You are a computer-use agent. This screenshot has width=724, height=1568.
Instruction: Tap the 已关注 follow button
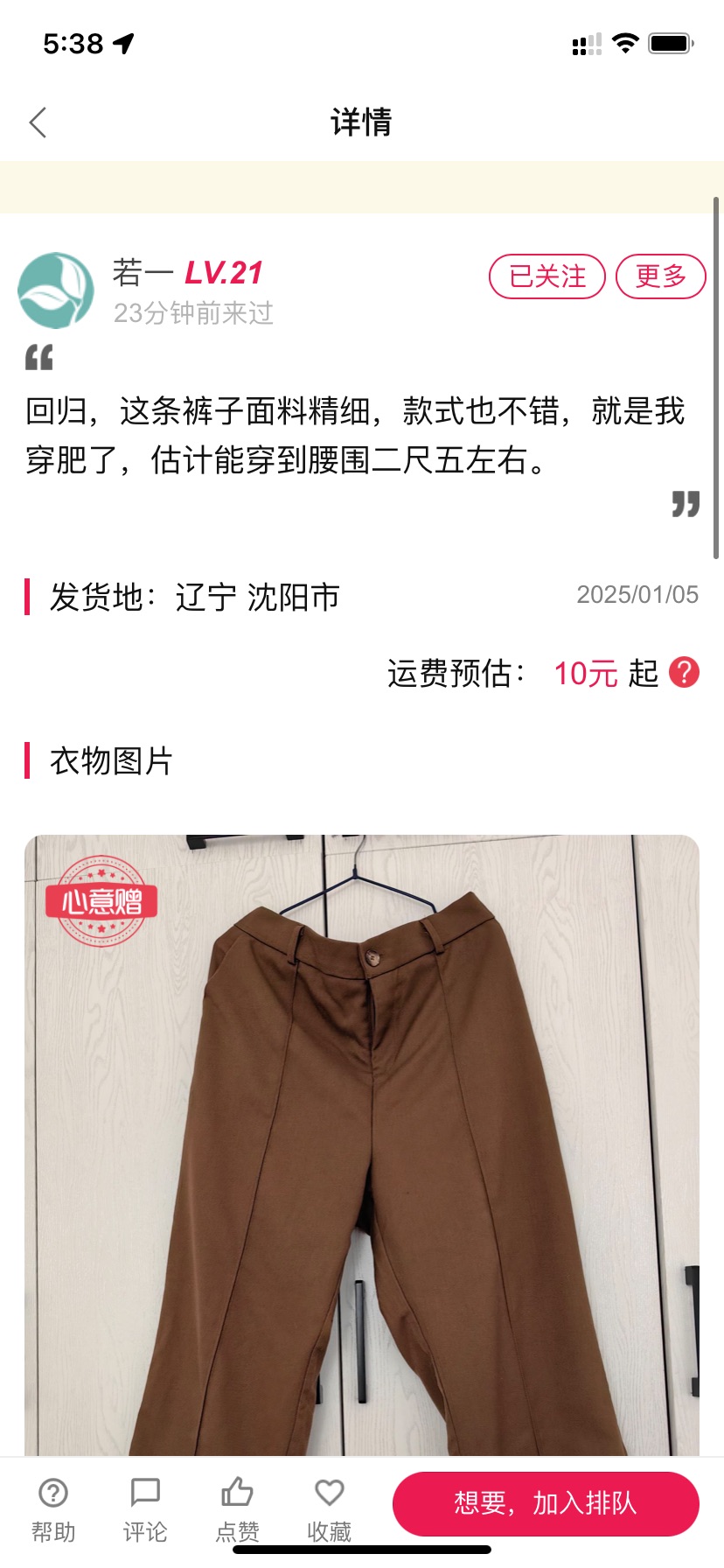click(x=547, y=276)
